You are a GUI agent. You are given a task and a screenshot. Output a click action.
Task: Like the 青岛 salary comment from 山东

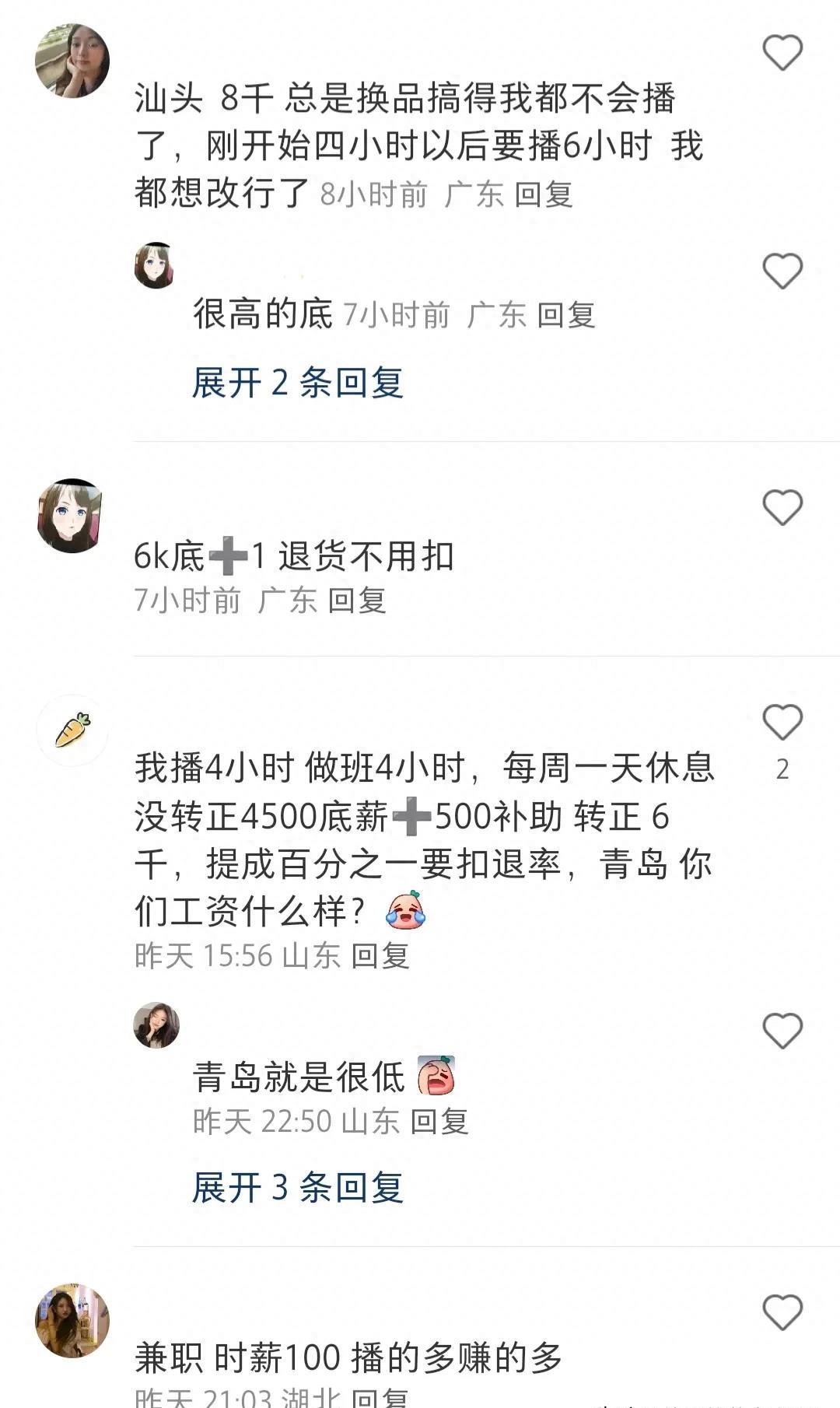[783, 723]
